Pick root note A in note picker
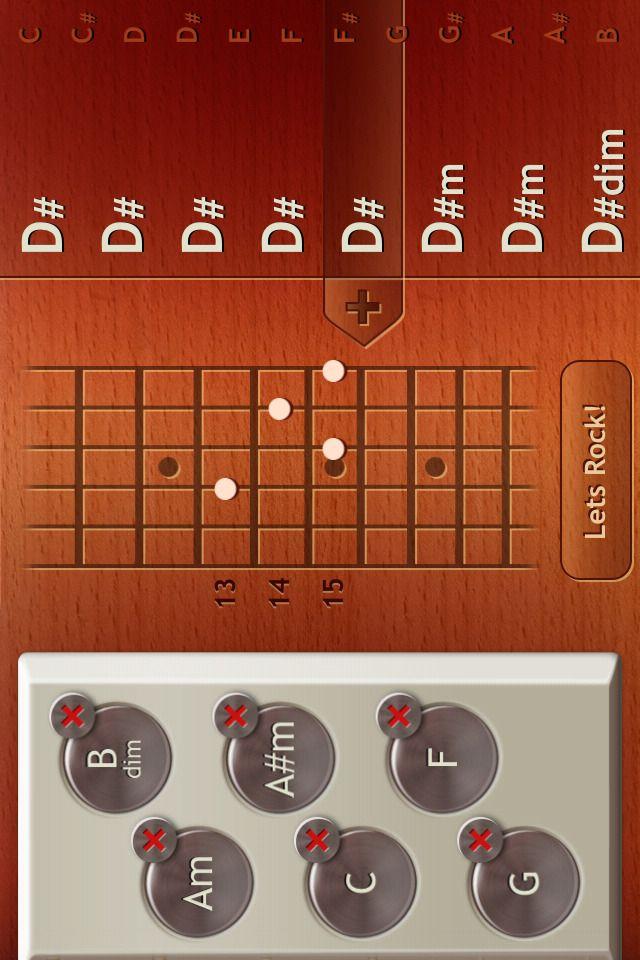This screenshot has width=640, height=960. [503, 33]
